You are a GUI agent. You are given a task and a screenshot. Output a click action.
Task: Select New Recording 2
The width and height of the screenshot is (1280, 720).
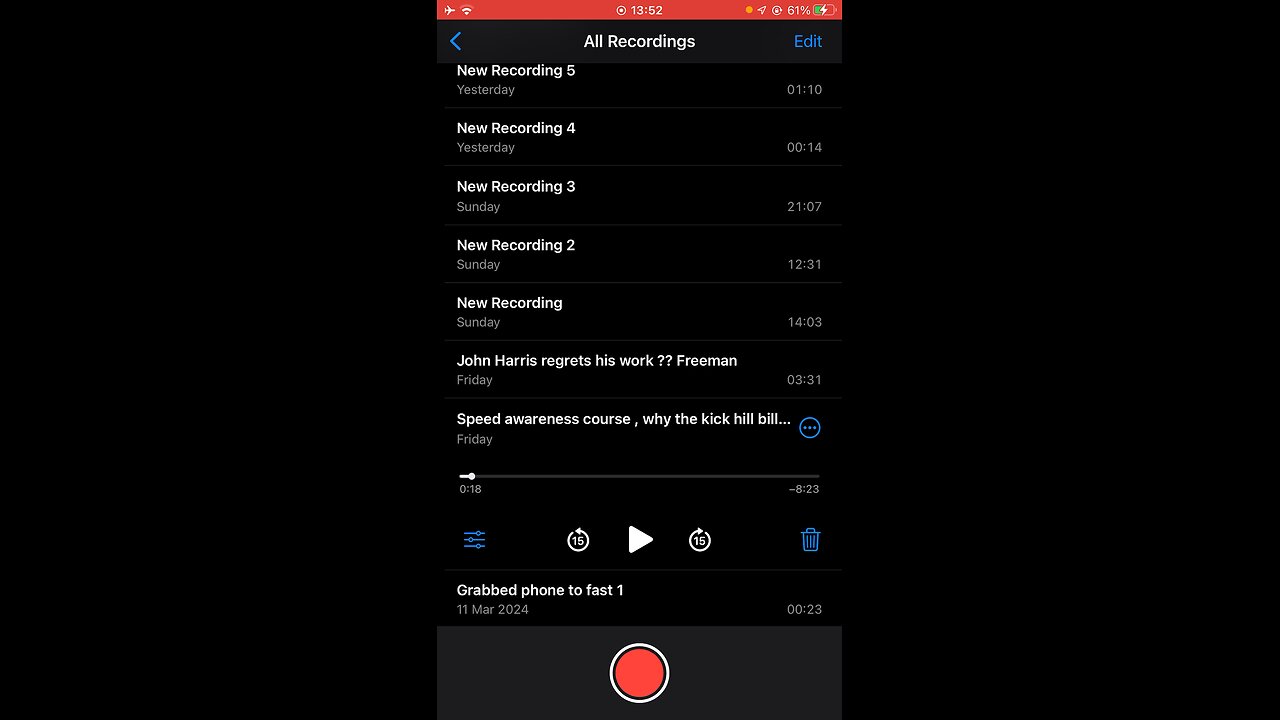click(x=639, y=254)
